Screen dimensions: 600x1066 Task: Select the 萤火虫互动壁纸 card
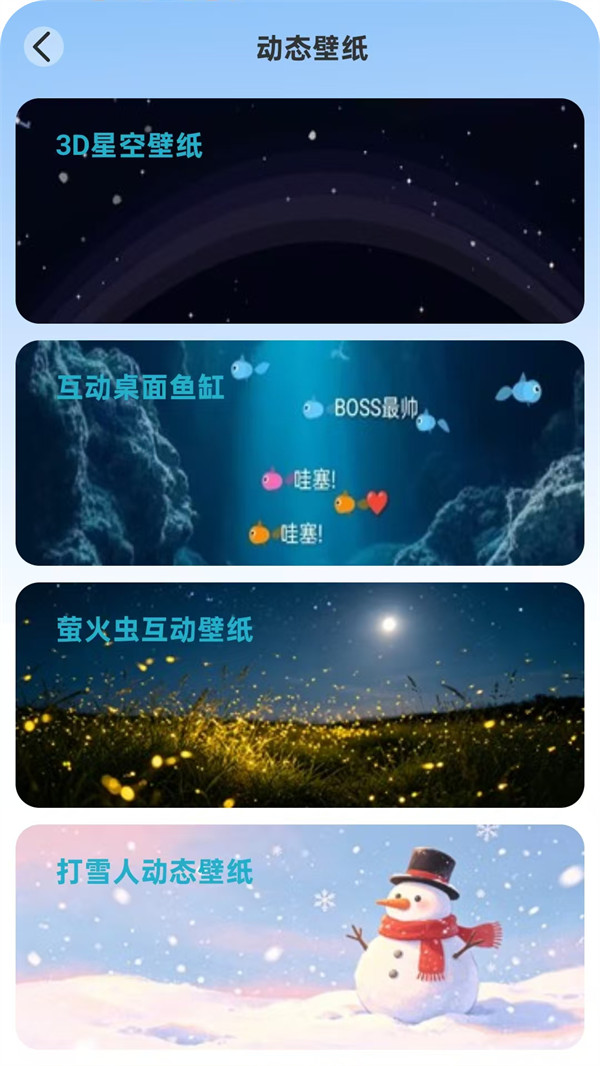click(x=300, y=695)
